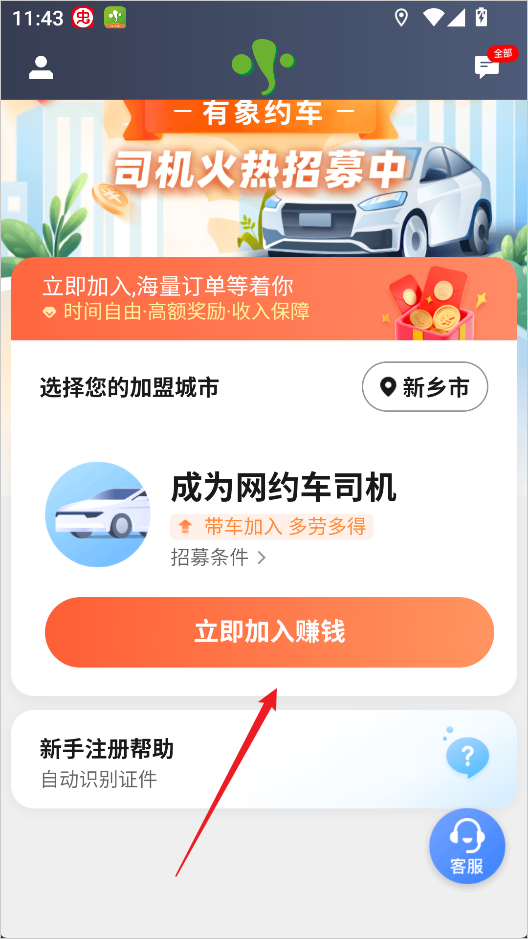Screen dimensions: 528x939
Task: Change the city from 新乡市
Action: [x=425, y=387]
